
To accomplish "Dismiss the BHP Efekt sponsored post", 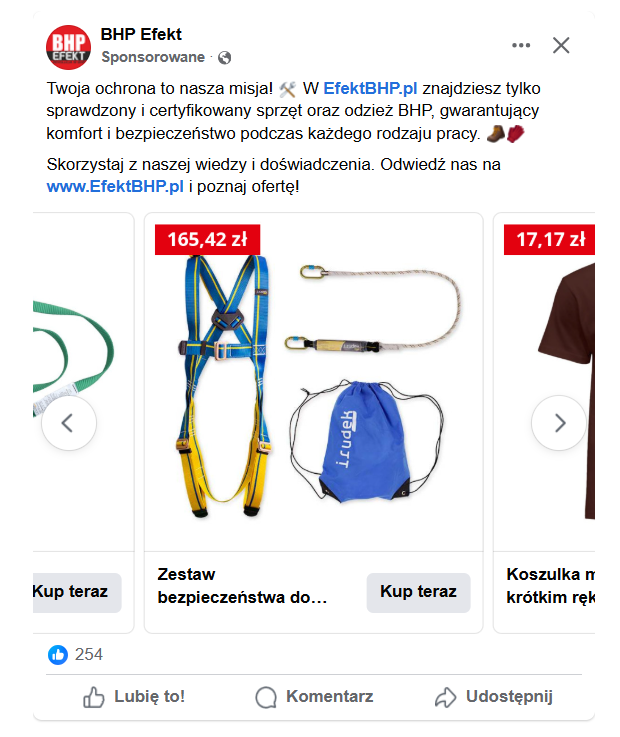I will point(561,45).
